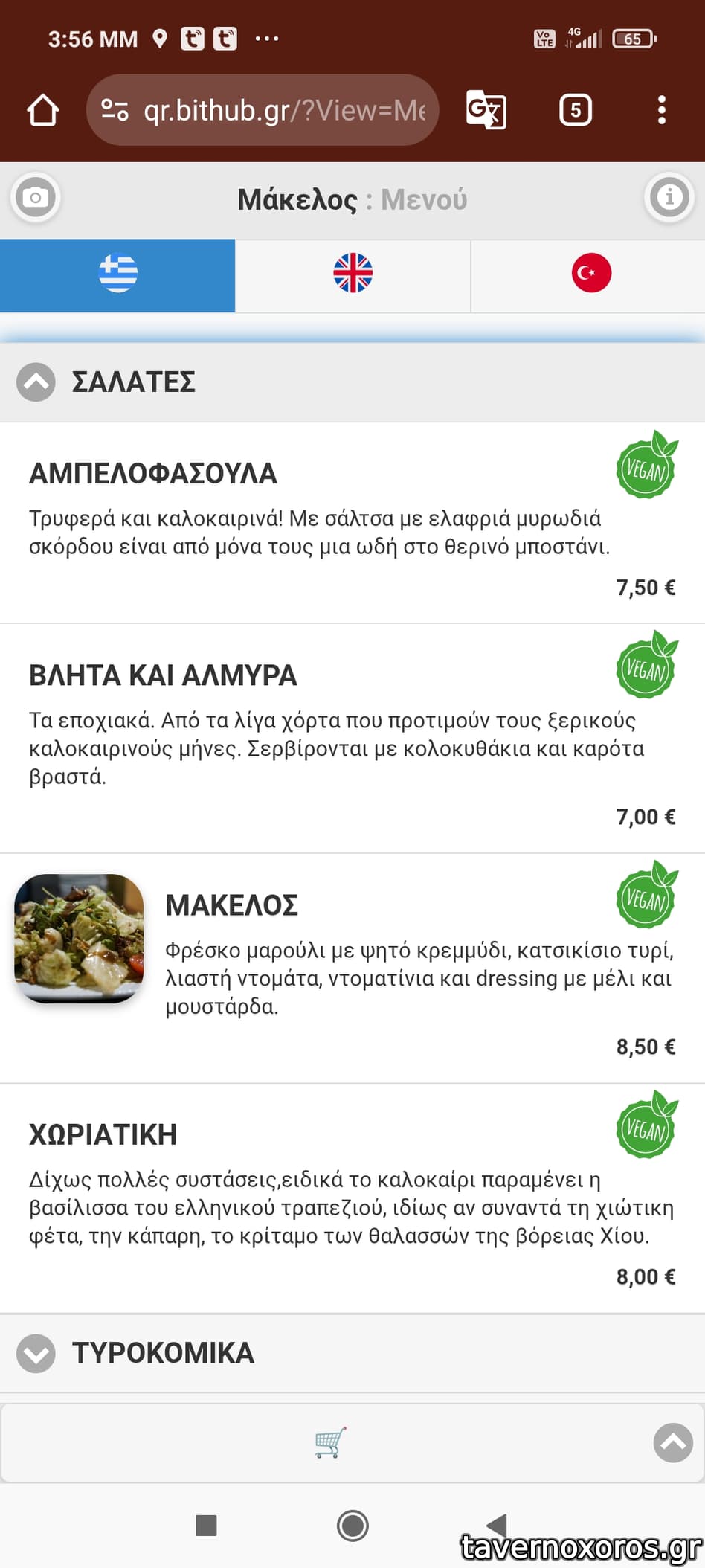
Task: Open the shopping cart
Action: [329, 1442]
